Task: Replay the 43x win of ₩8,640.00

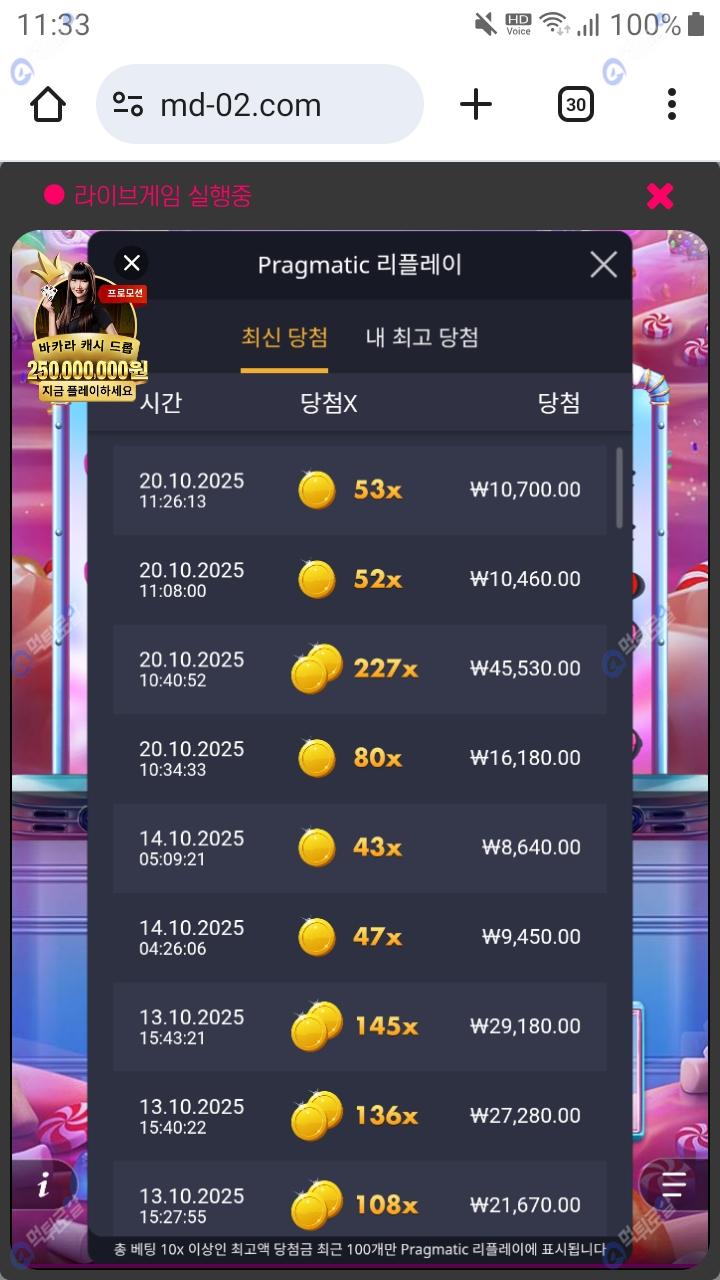Action: (360, 848)
